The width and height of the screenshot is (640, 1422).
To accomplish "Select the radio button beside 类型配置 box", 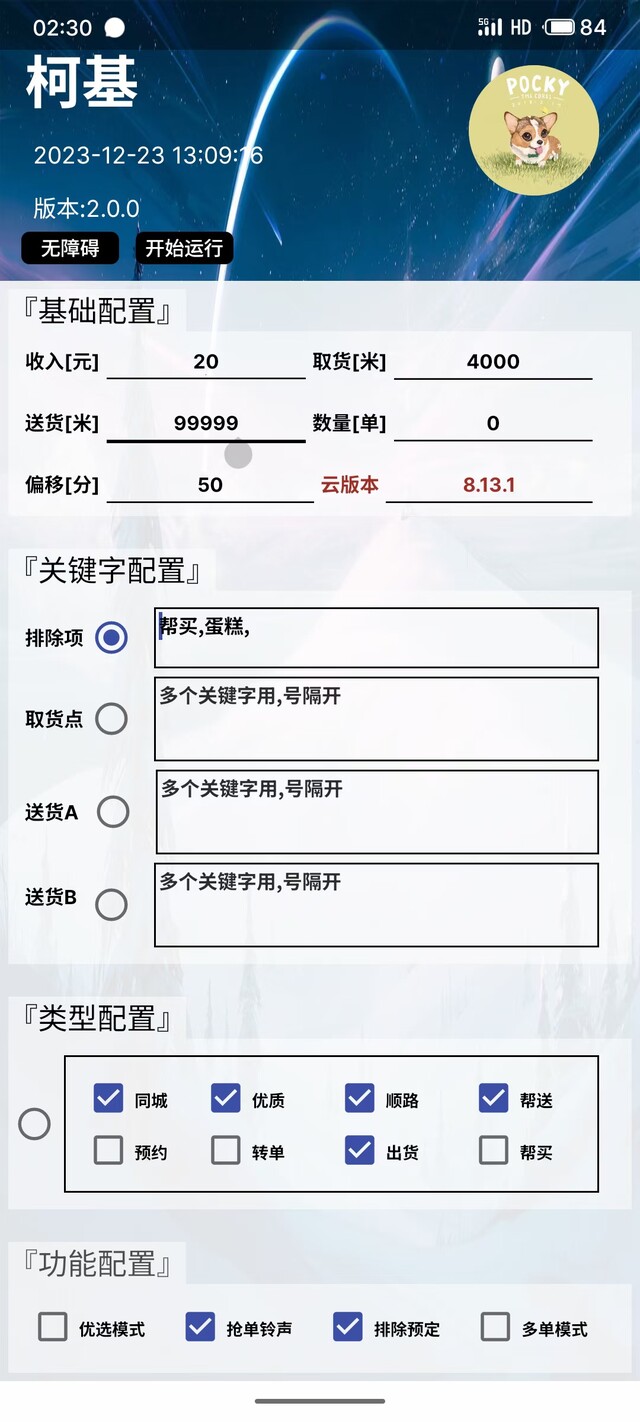I will click(34, 1124).
